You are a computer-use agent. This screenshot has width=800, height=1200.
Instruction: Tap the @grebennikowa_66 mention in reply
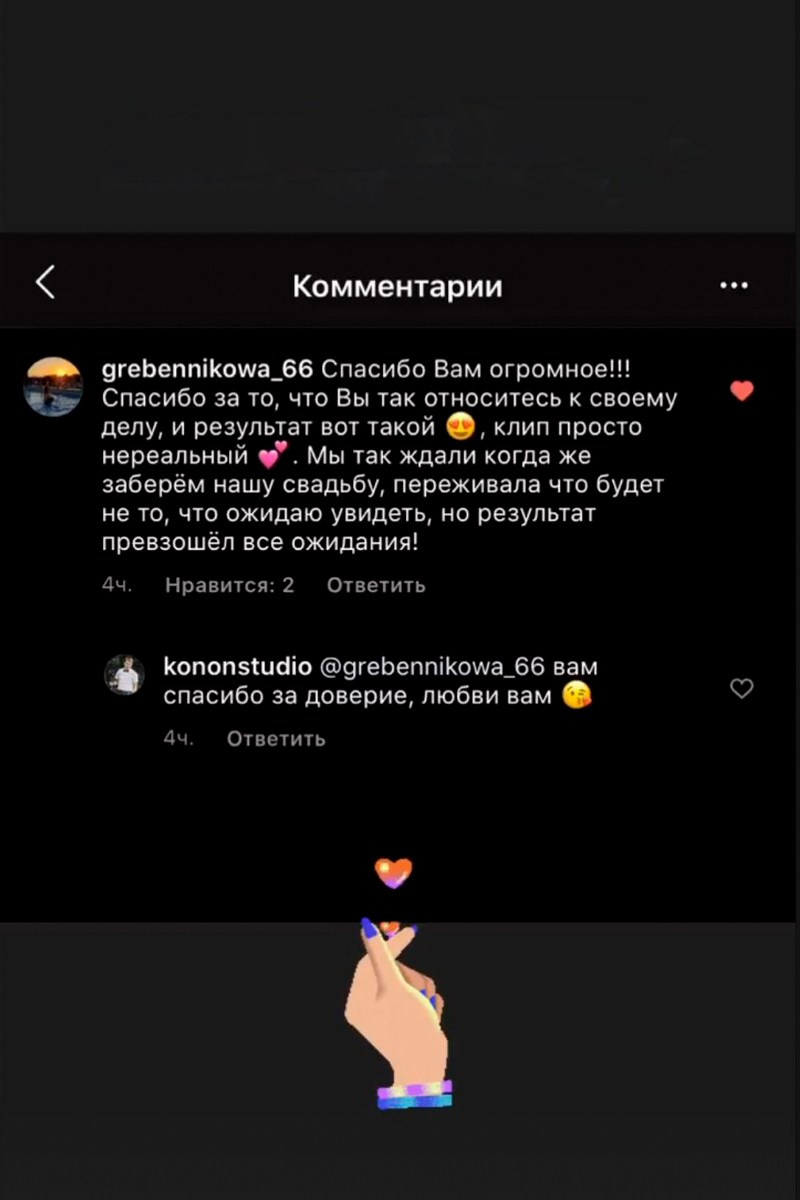click(x=435, y=666)
